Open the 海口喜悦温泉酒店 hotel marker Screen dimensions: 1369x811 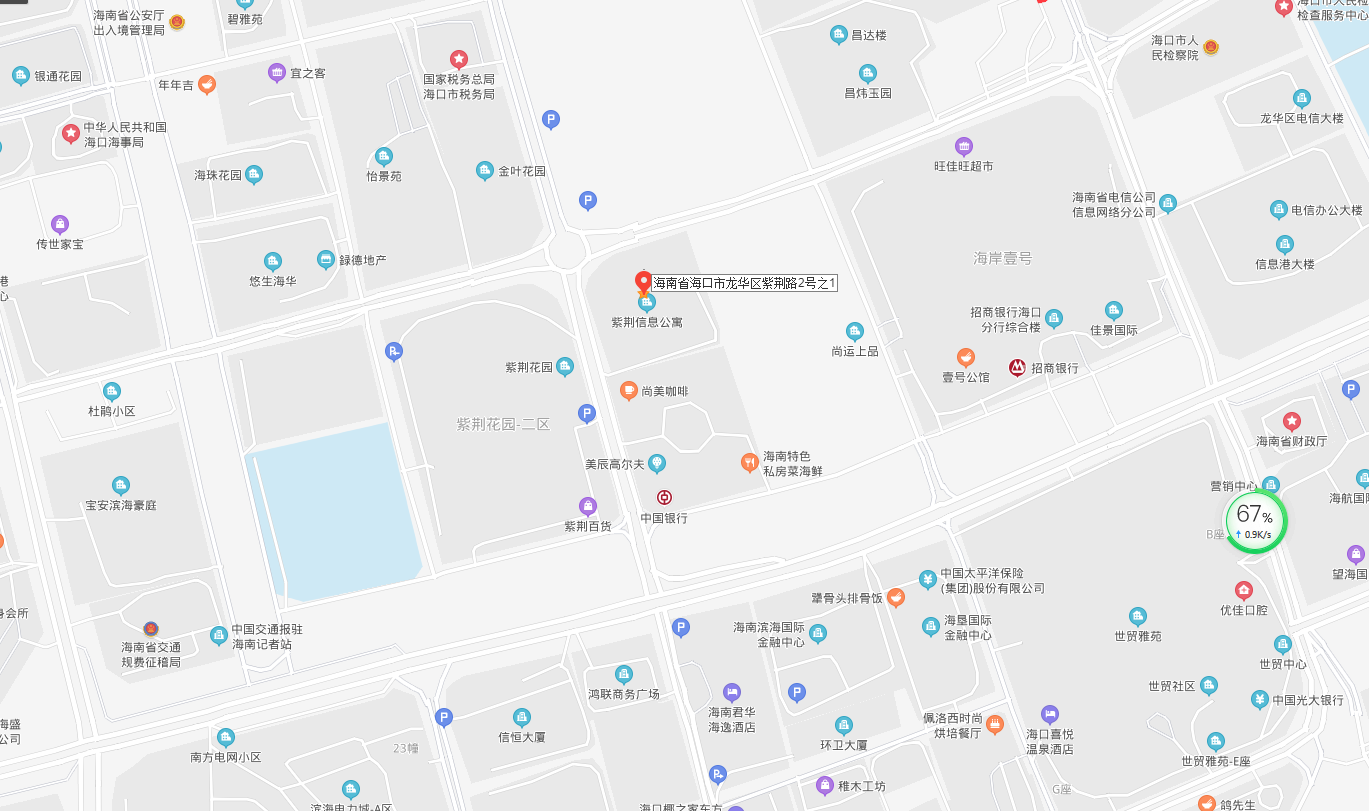(x=1049, y=714)
